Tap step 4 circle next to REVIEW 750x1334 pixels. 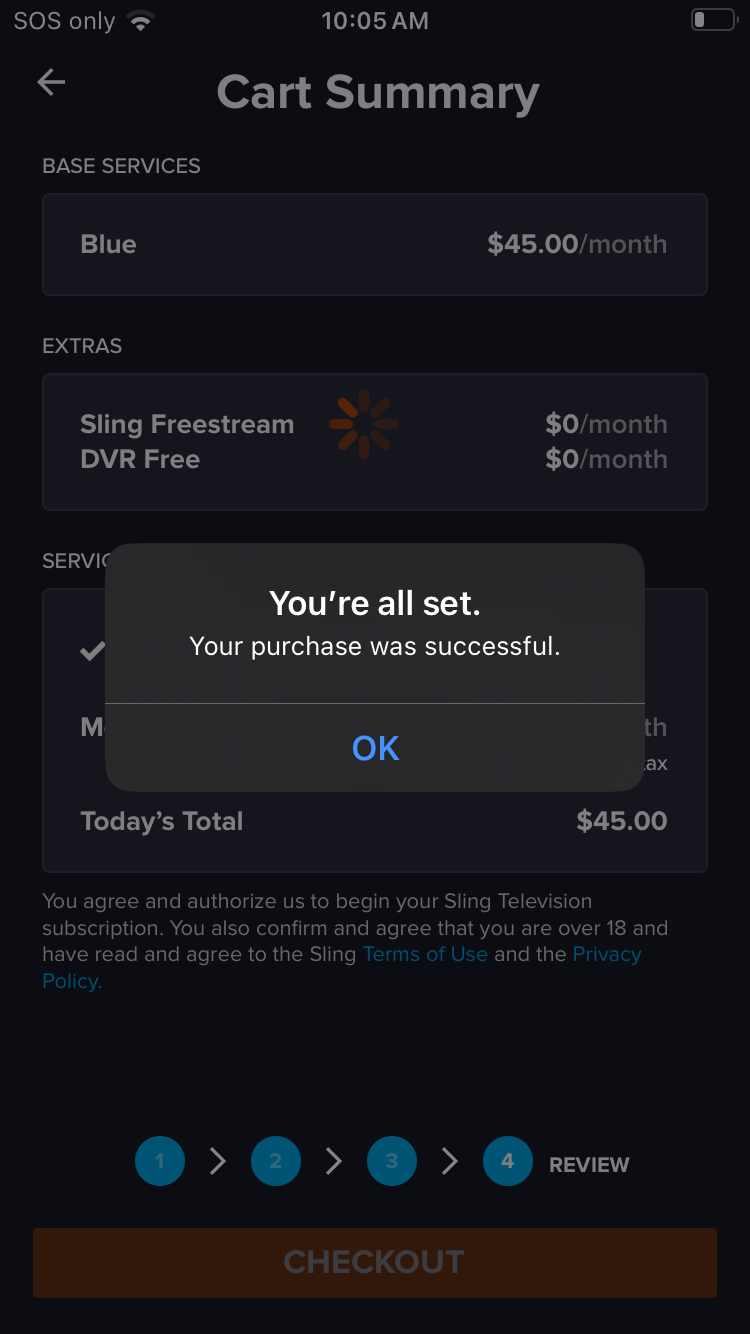[x=508, y=1162]
